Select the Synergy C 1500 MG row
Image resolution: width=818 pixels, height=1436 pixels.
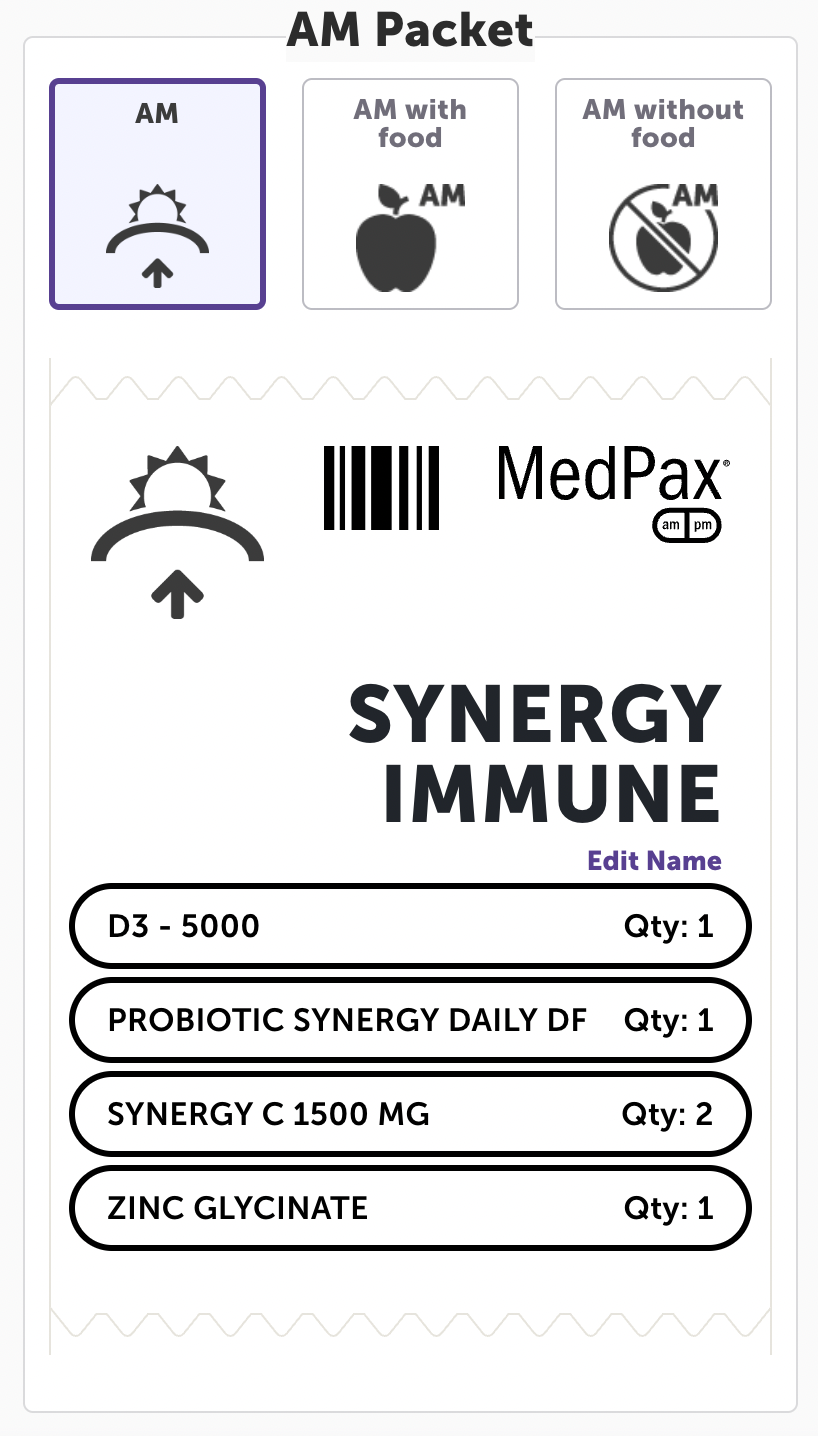(410, 1114)
